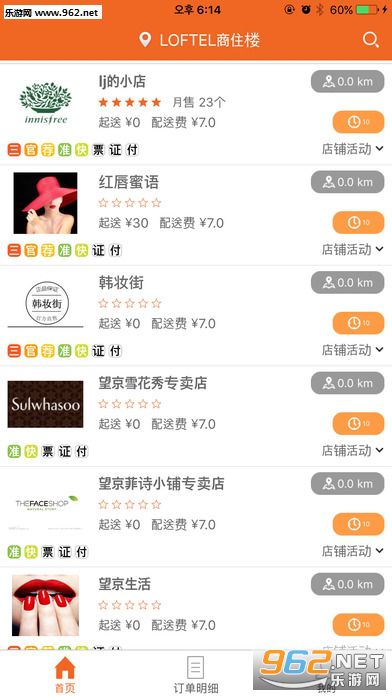Screen dimensions: 392x696
Task: Expand 店铺活动 under 韩妆街
Action: (x=352, y=350)
